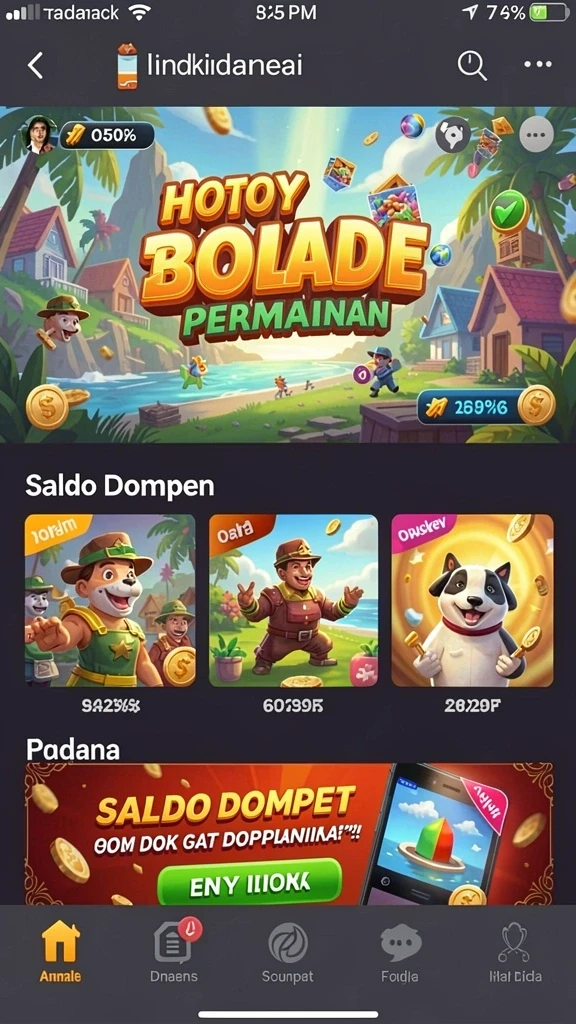The image size is (576, 1024).
Task: Open the search magnifier in the header
Action: point(472,65)
